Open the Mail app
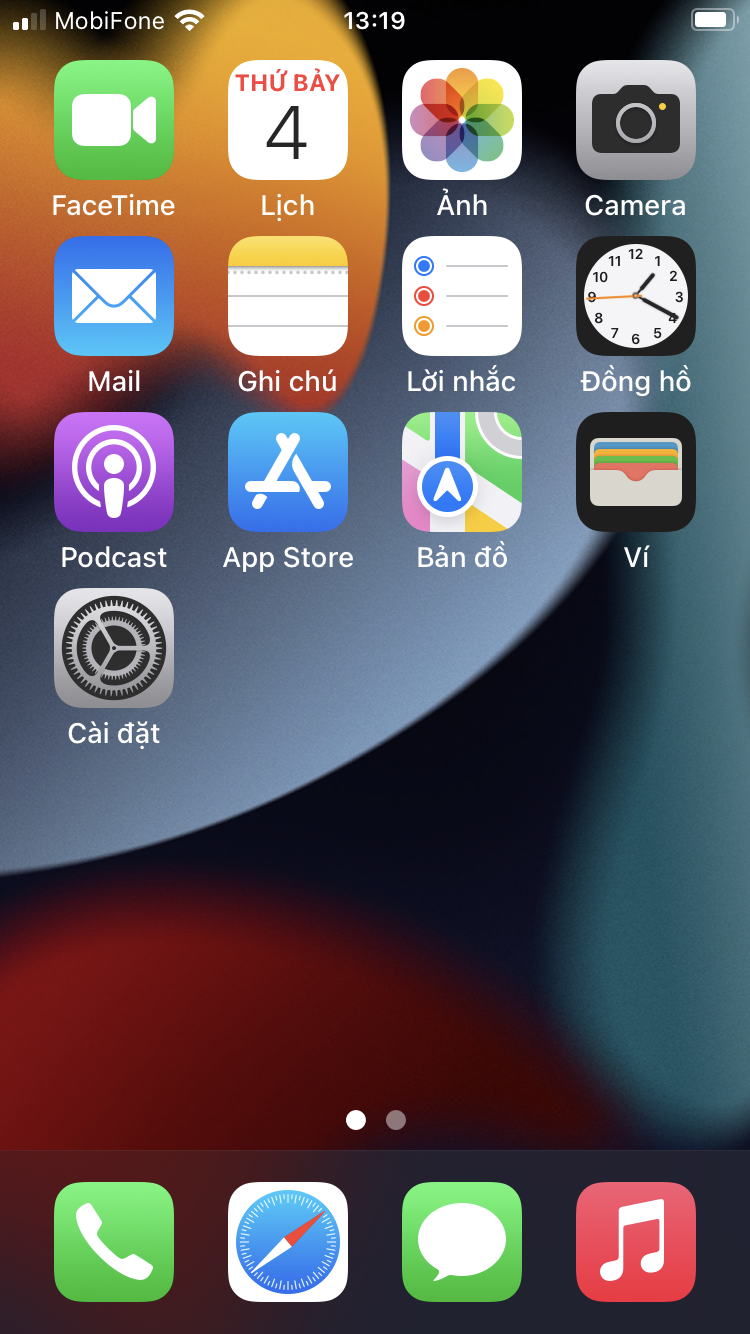 tap(114, 296)
